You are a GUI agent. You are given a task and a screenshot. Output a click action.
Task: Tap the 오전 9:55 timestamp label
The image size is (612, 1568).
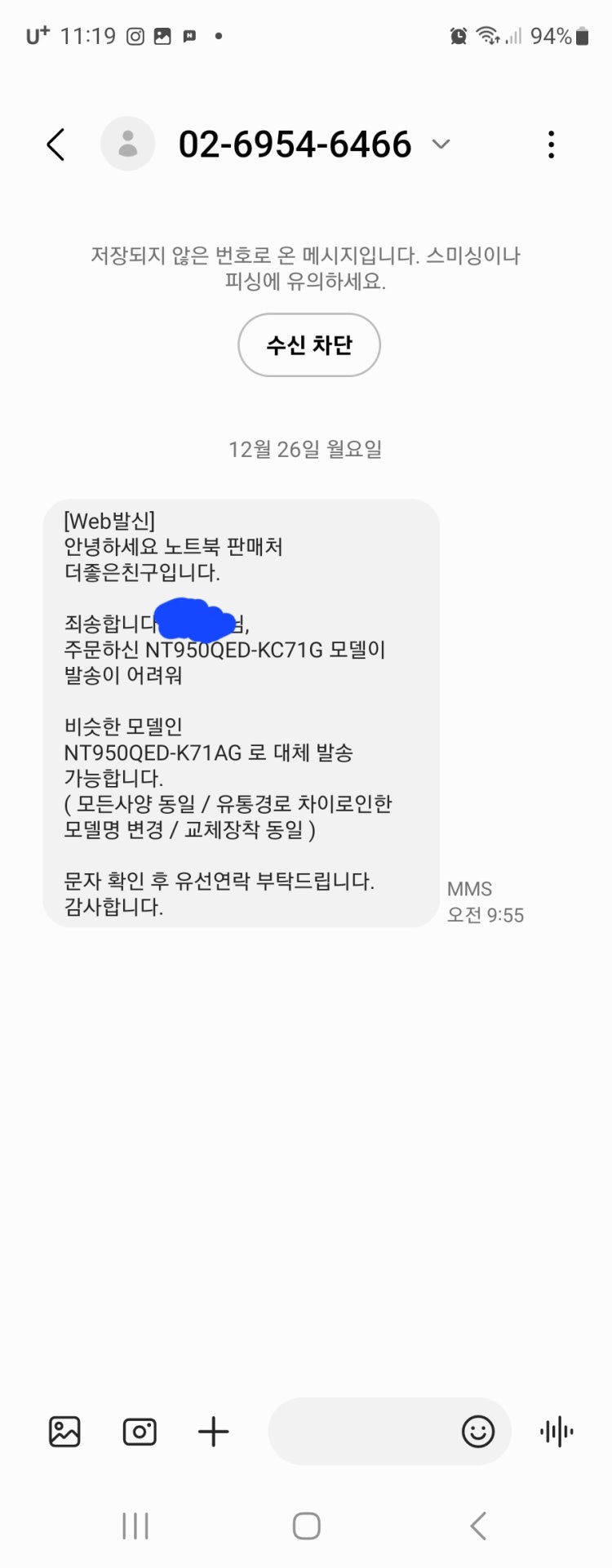[x=487, y=915]
